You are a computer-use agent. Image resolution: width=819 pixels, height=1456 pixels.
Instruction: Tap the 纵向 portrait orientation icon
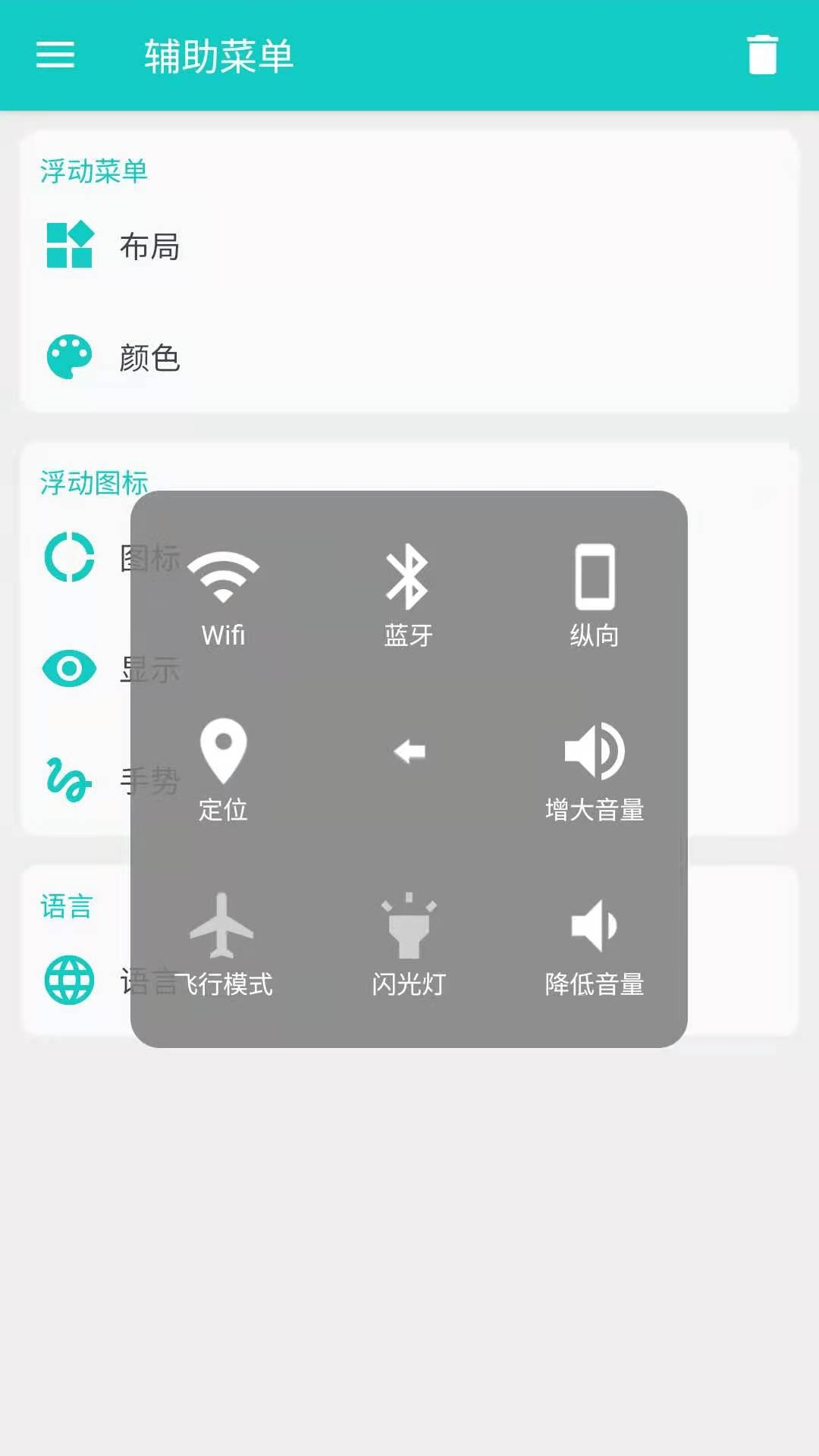click(x=595, y=580)
